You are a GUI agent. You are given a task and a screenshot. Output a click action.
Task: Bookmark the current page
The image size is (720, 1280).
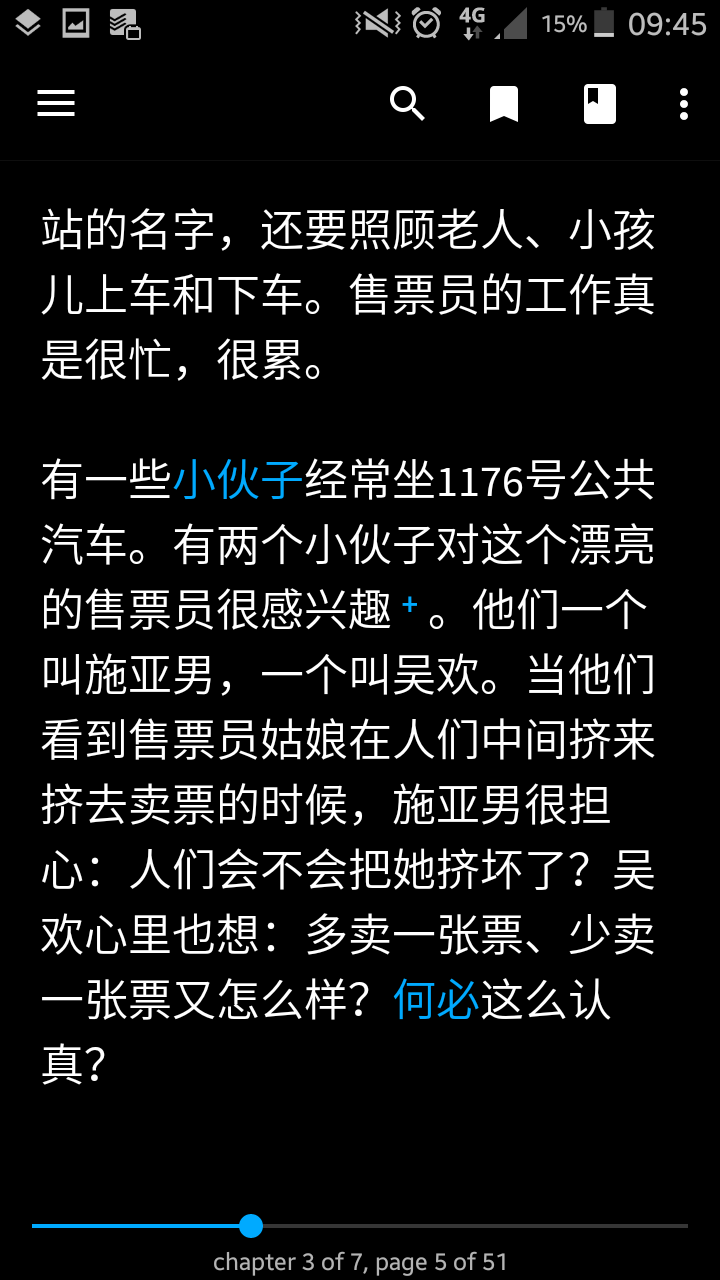pyautogui.click(x=503, y=104)
